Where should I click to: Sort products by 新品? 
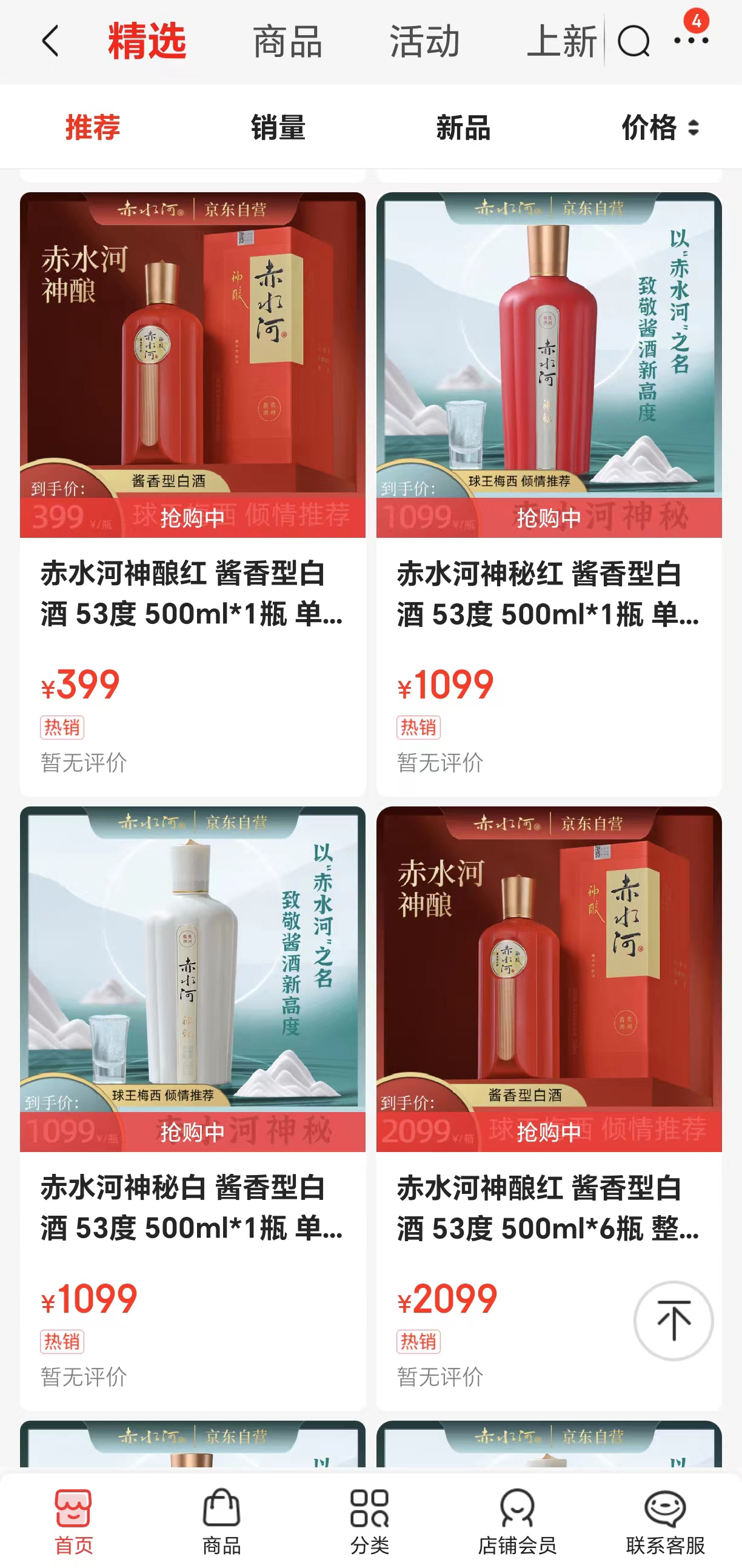coord(463,128)
